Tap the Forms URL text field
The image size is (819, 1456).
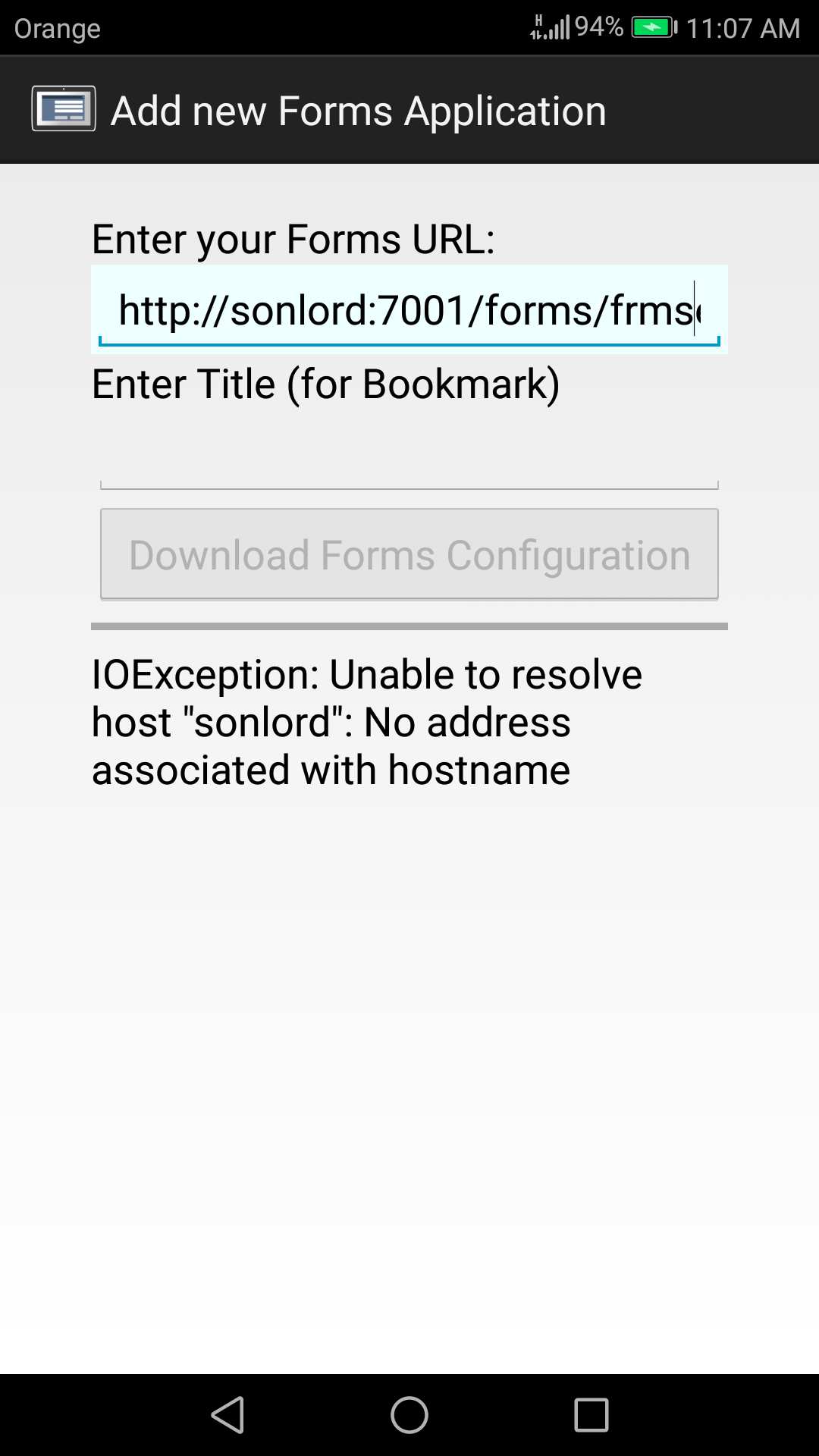tap(408, 310)
